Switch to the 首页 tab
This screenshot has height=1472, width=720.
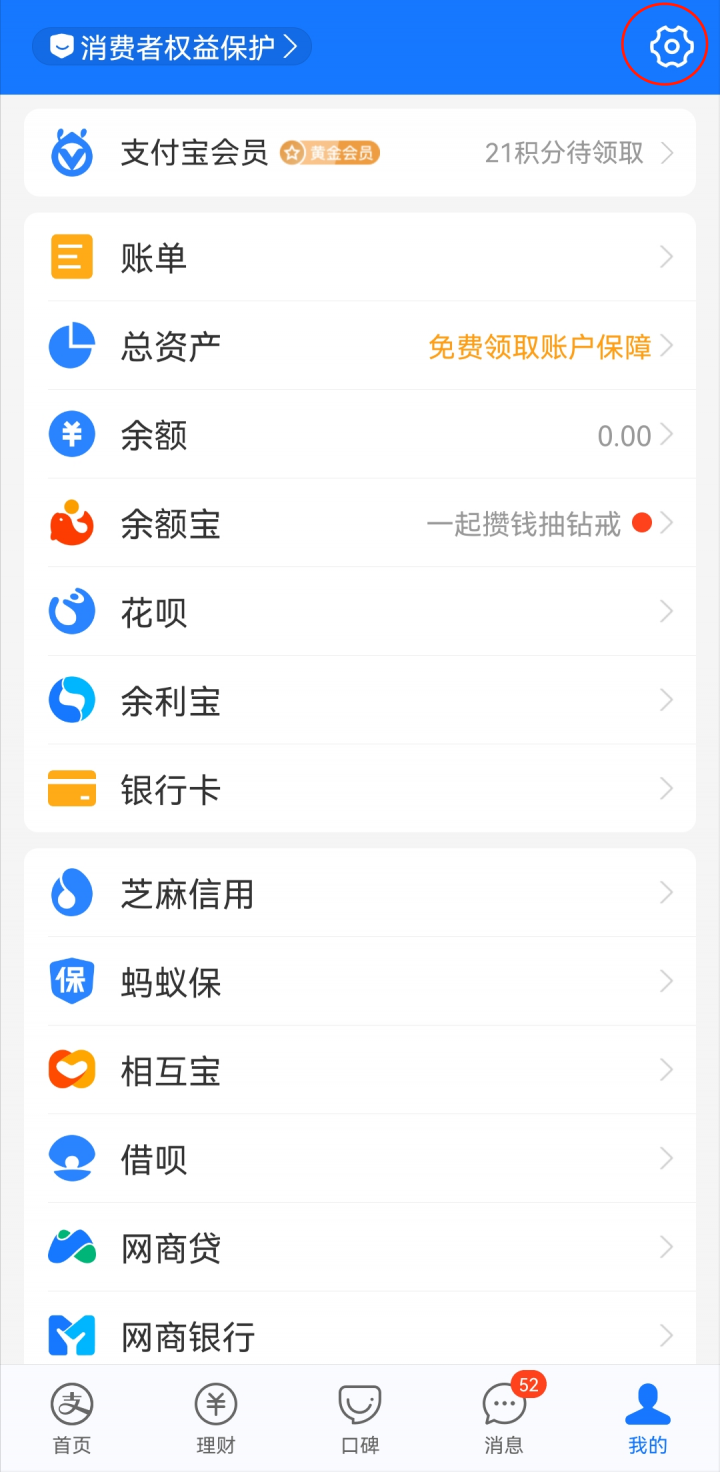[x=72, y=1418]
